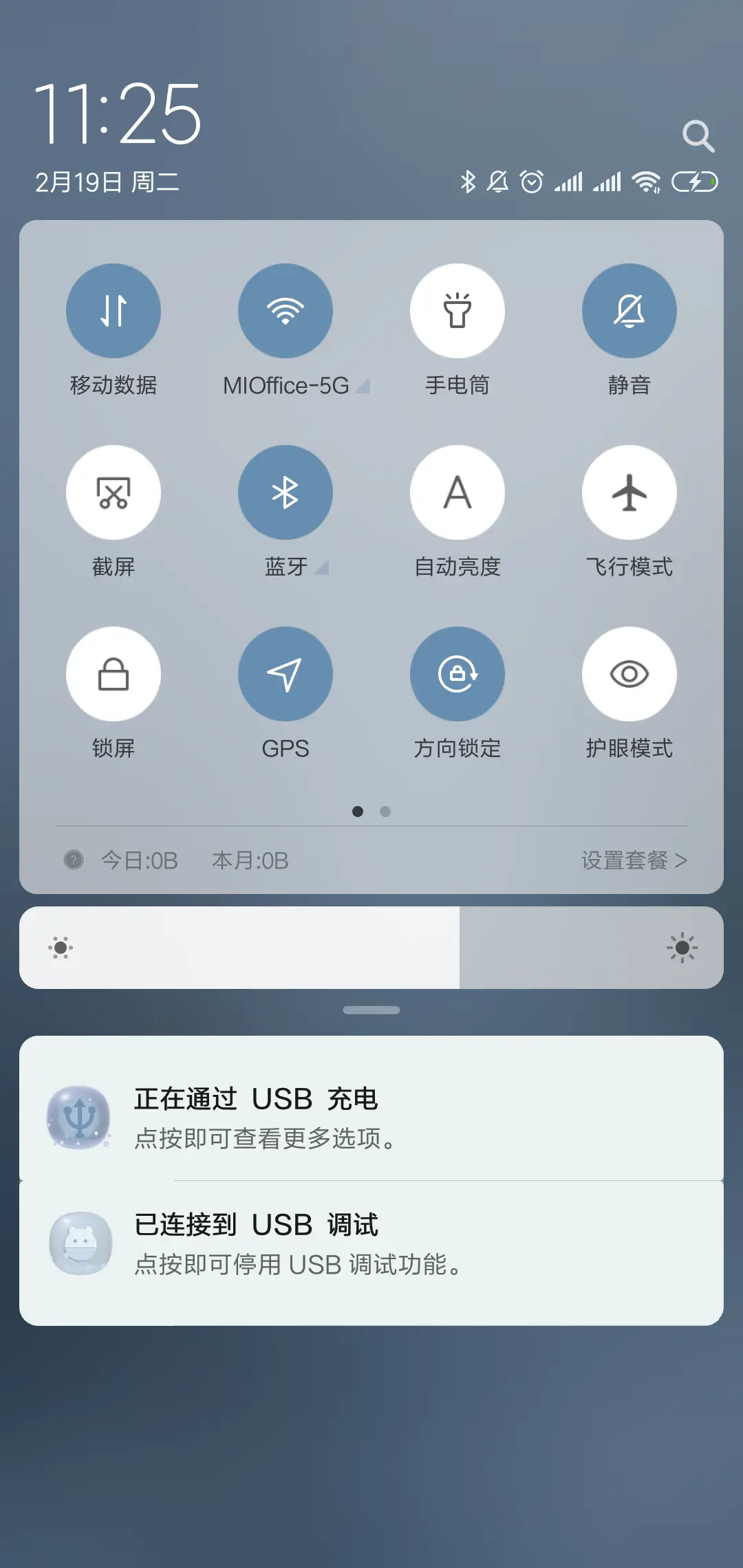The height and width of the screenshot is (1568, 743).
Task: Unmute by tapping the 静音 tile
Action: [629, 311]
